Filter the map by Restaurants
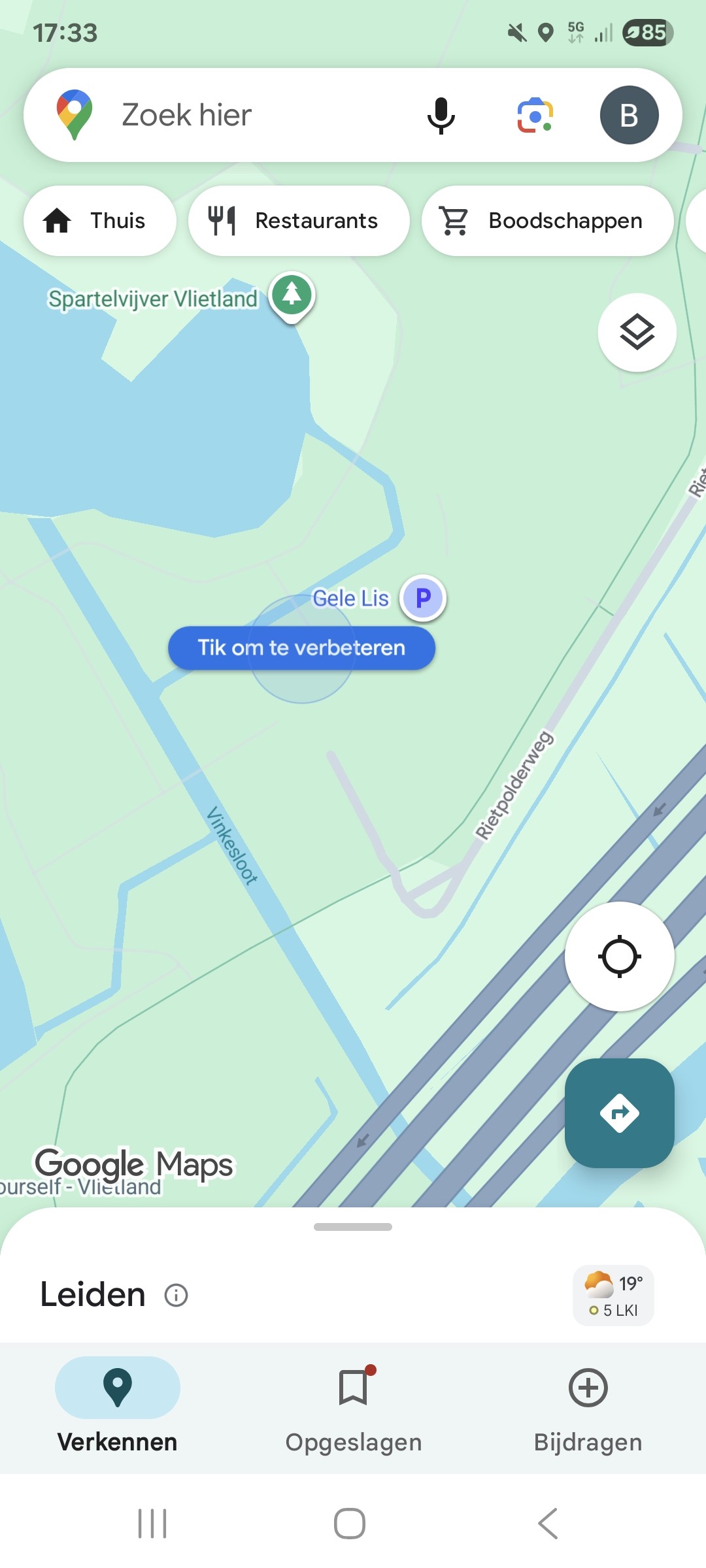The height and width of the screenshot is (1568, 706). click(x=299, y=221)
